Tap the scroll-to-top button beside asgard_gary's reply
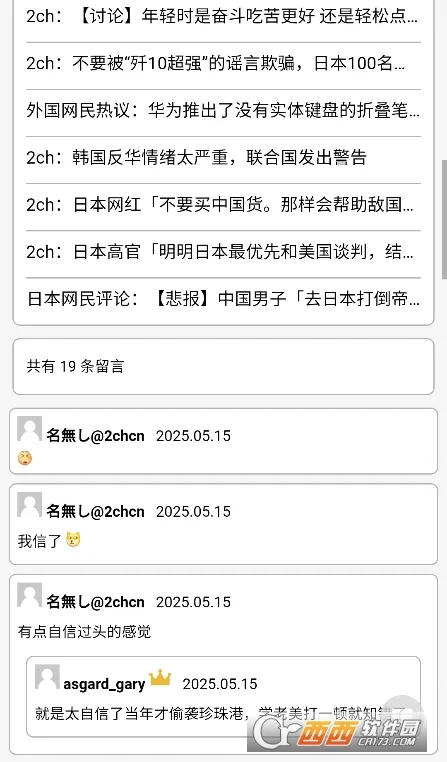This screenshot has width=447, height=762. (x=402, y=712)
